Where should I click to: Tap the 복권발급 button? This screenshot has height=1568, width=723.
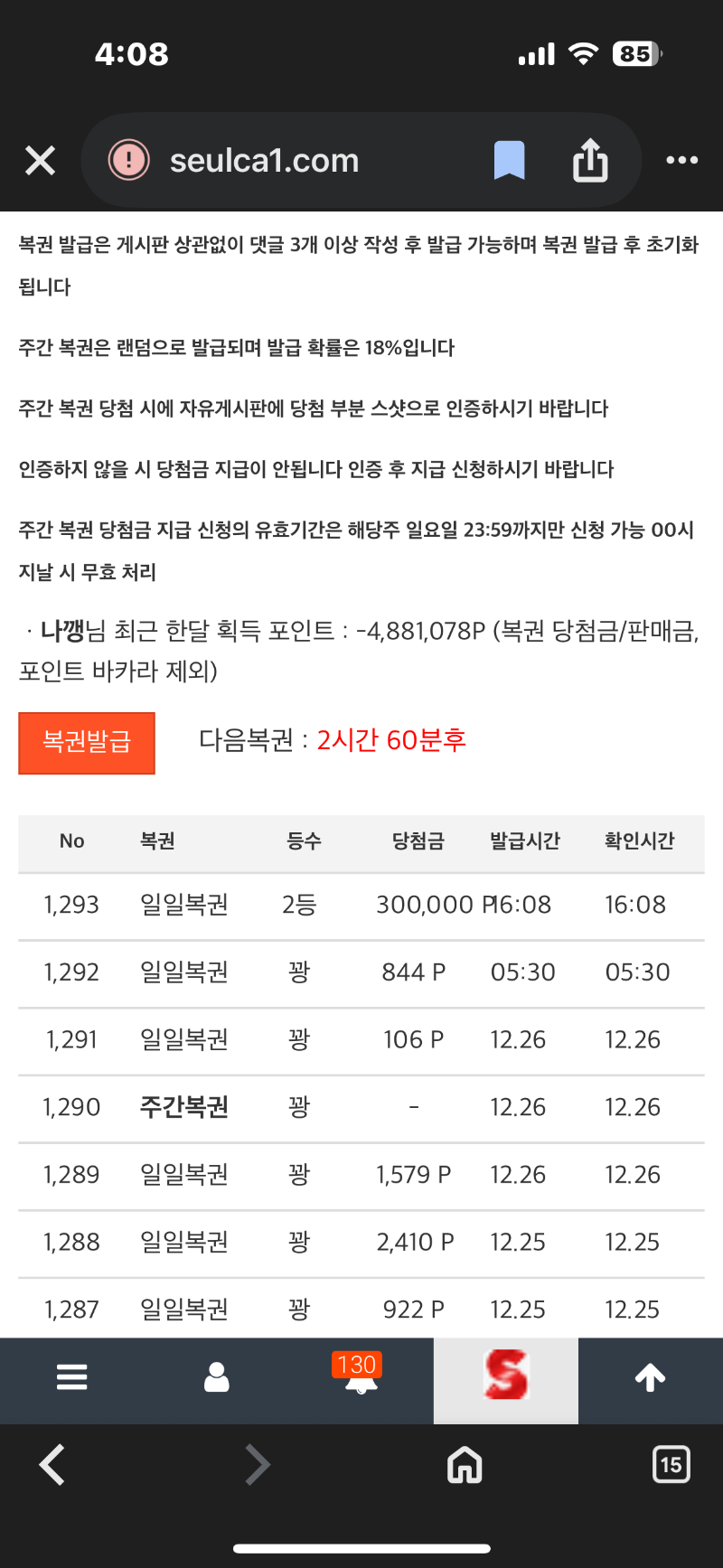[87, 743]
